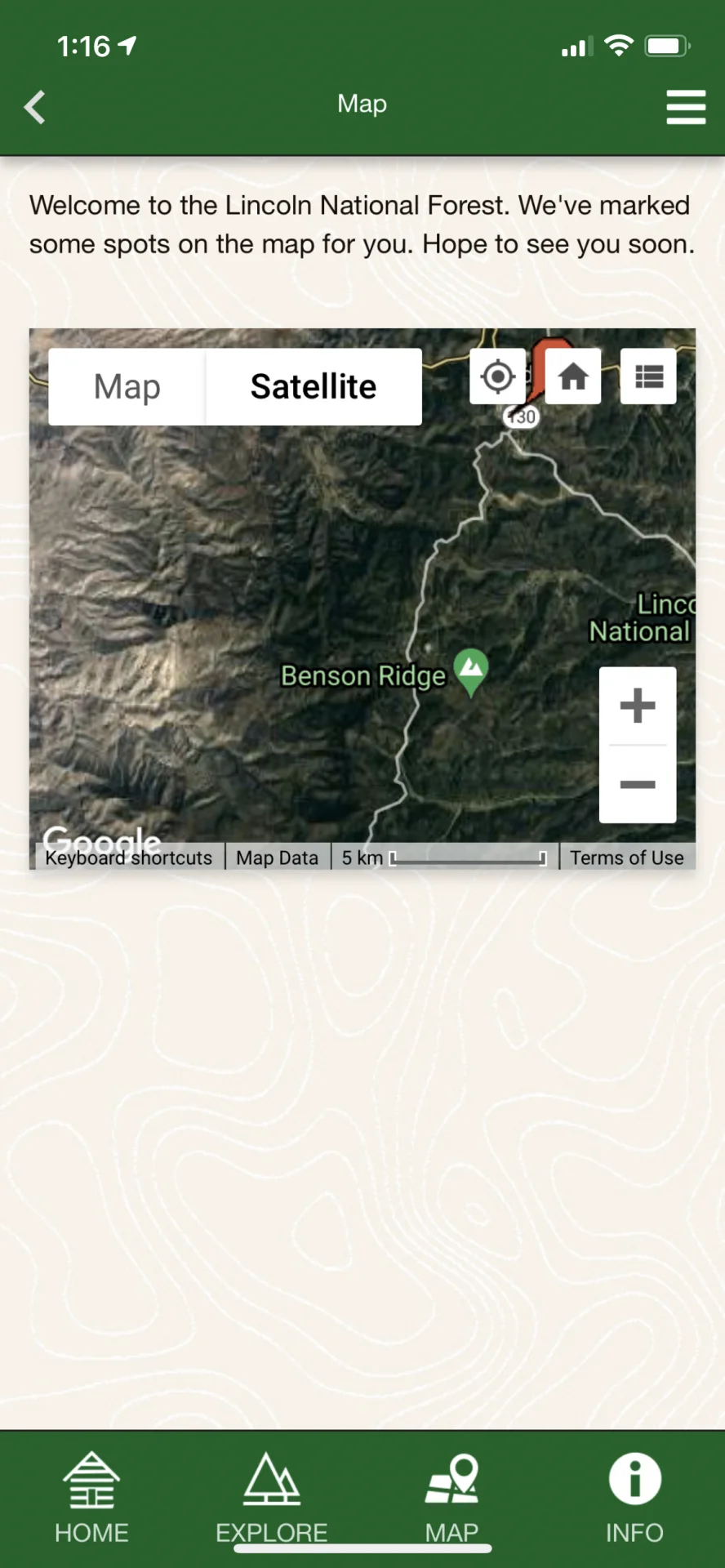This screenshot has width=725, height=1568.
Task: Go back using the header arrow
Action: (x=34, y=107)
